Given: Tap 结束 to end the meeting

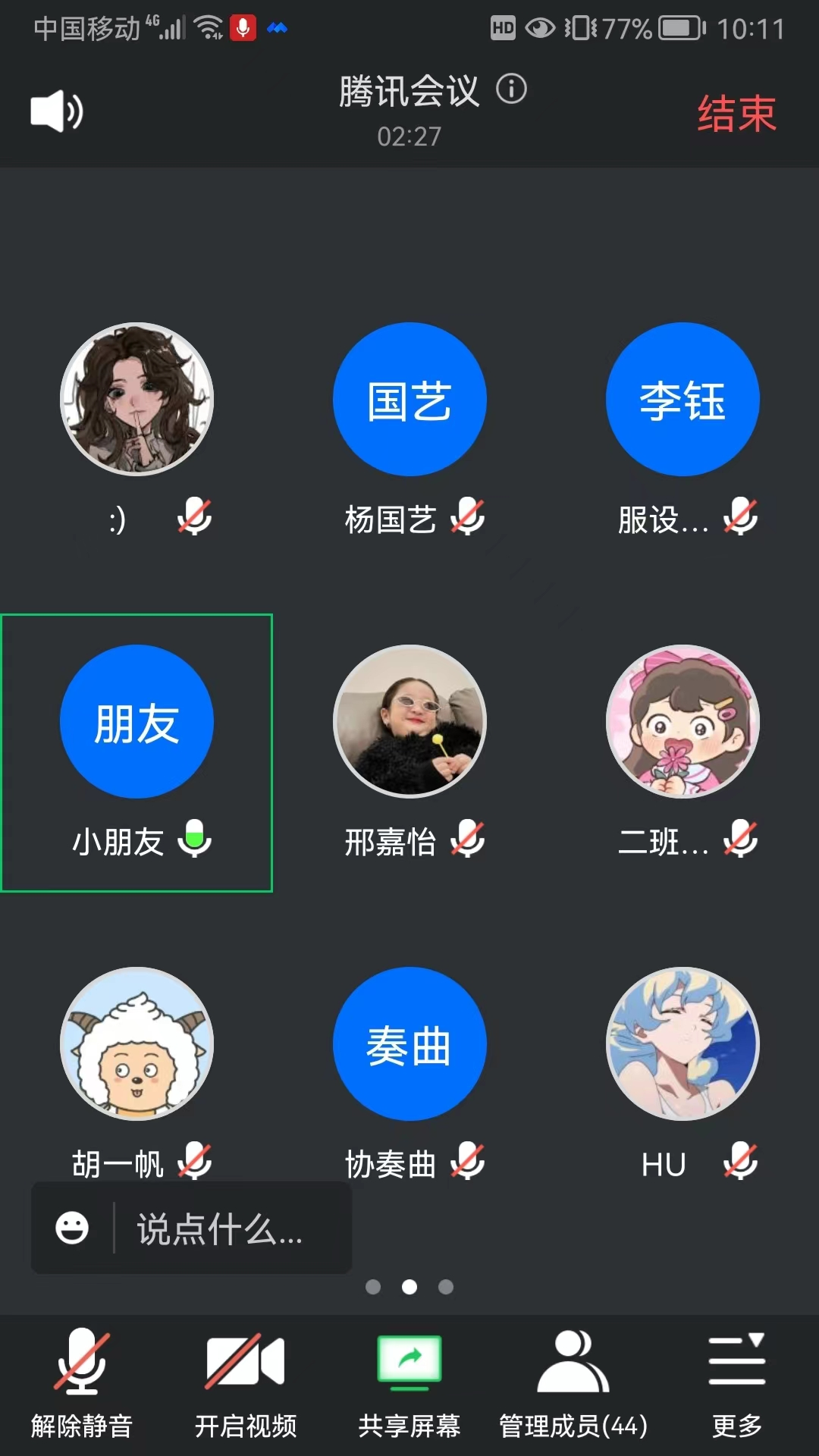Looking at the screenshot, I should pyautogui.click(x=736, y=114).
